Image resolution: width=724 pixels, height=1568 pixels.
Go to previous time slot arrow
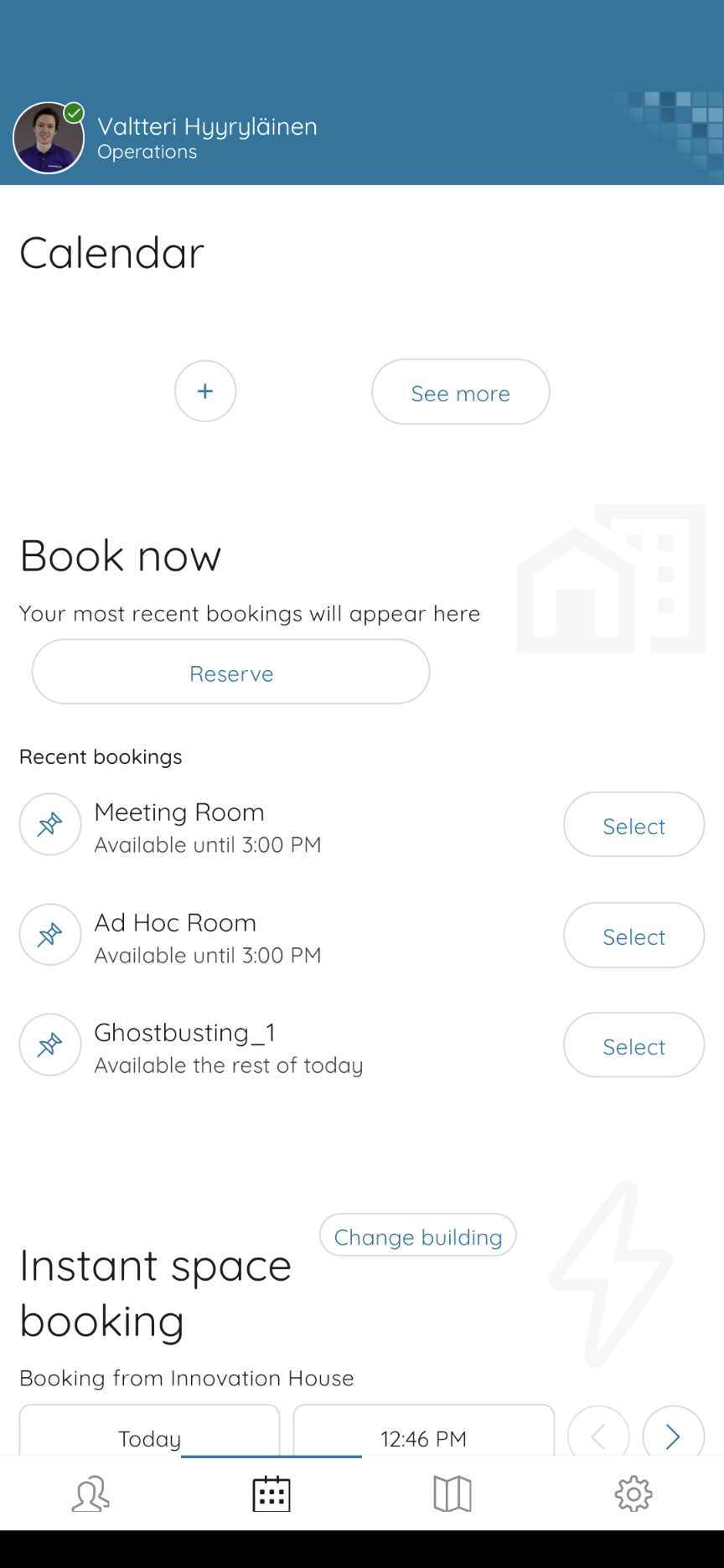[598, 1434]
